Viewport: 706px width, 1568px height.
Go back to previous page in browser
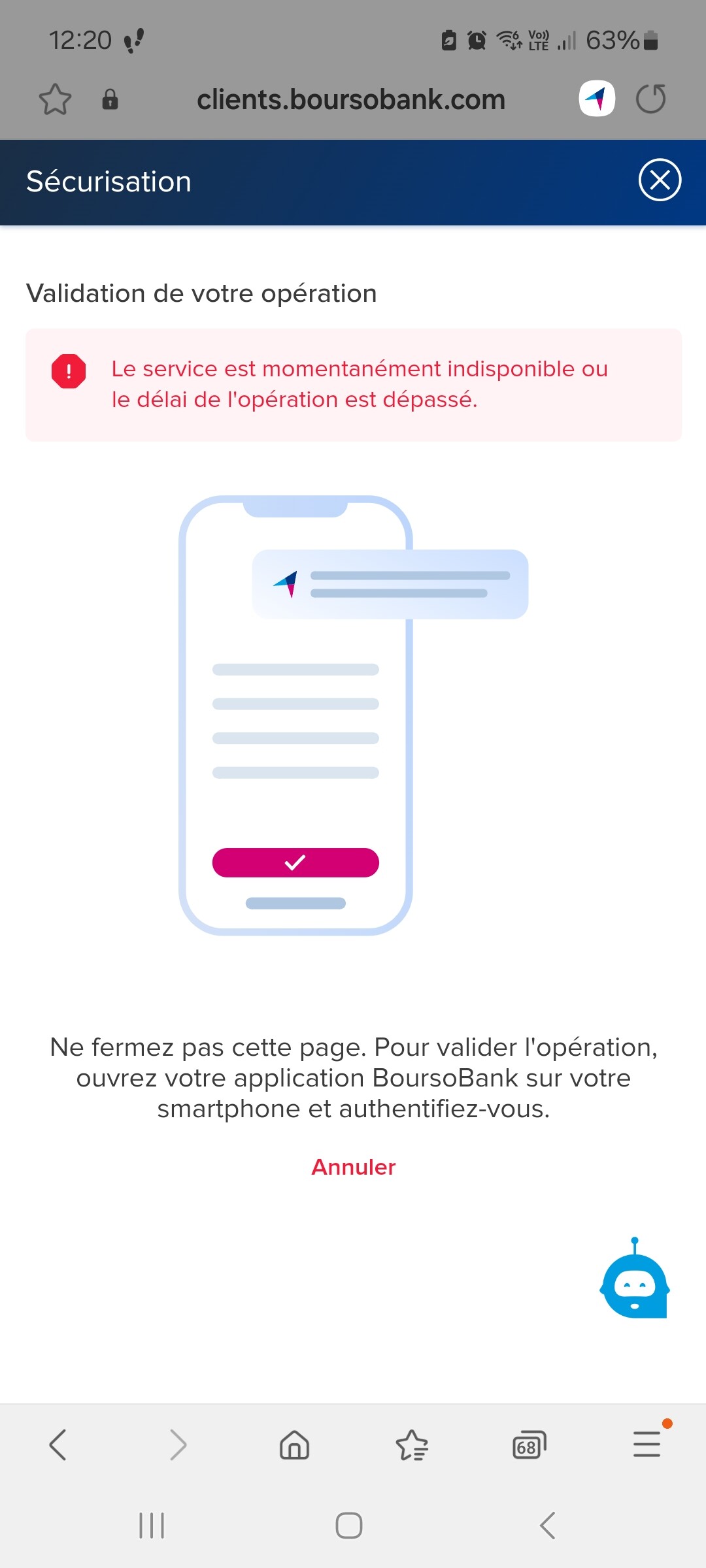[58, 1445]
